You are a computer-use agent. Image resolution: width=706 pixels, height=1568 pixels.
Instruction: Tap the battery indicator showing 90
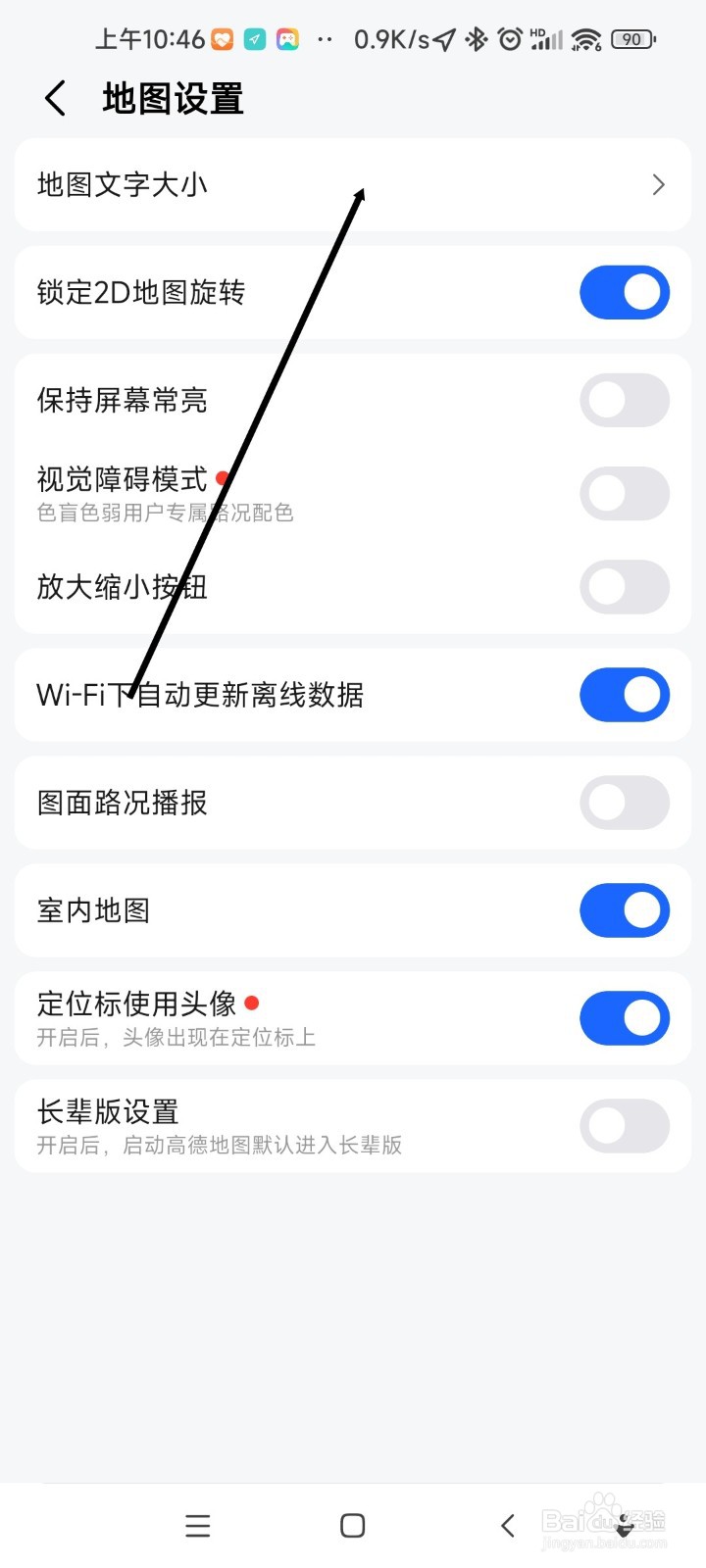tap(631, 39)
